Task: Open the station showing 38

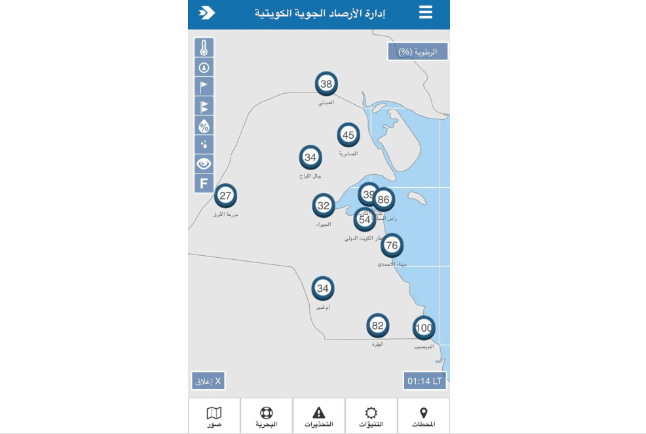Action: [x=326, y=84]
